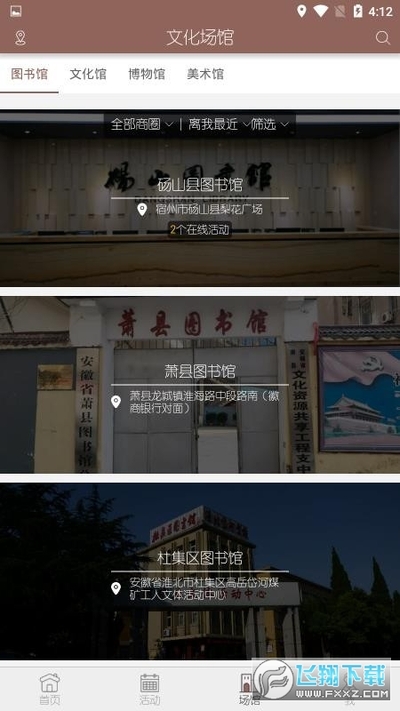Switch to the 博物馆 tab
The width and height of the screenshot is (400, 711).
coord(146,74)
